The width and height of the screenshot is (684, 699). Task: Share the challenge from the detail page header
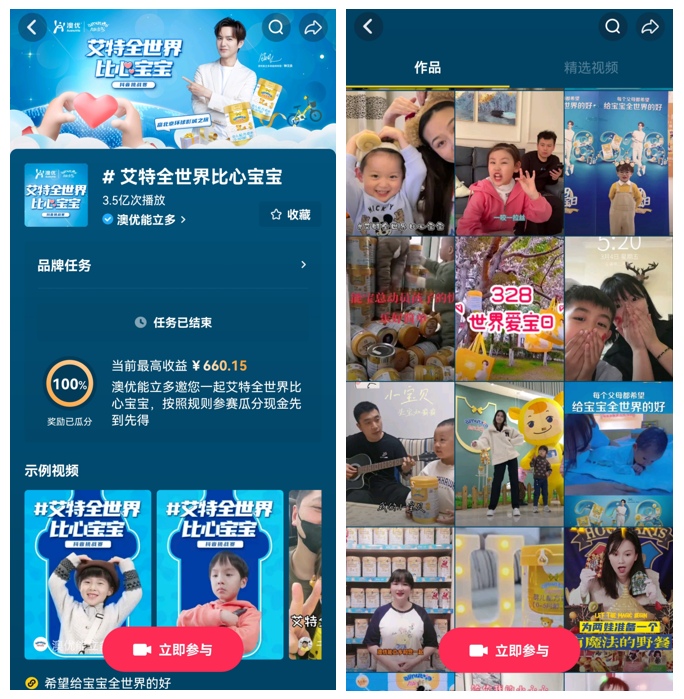314,28
